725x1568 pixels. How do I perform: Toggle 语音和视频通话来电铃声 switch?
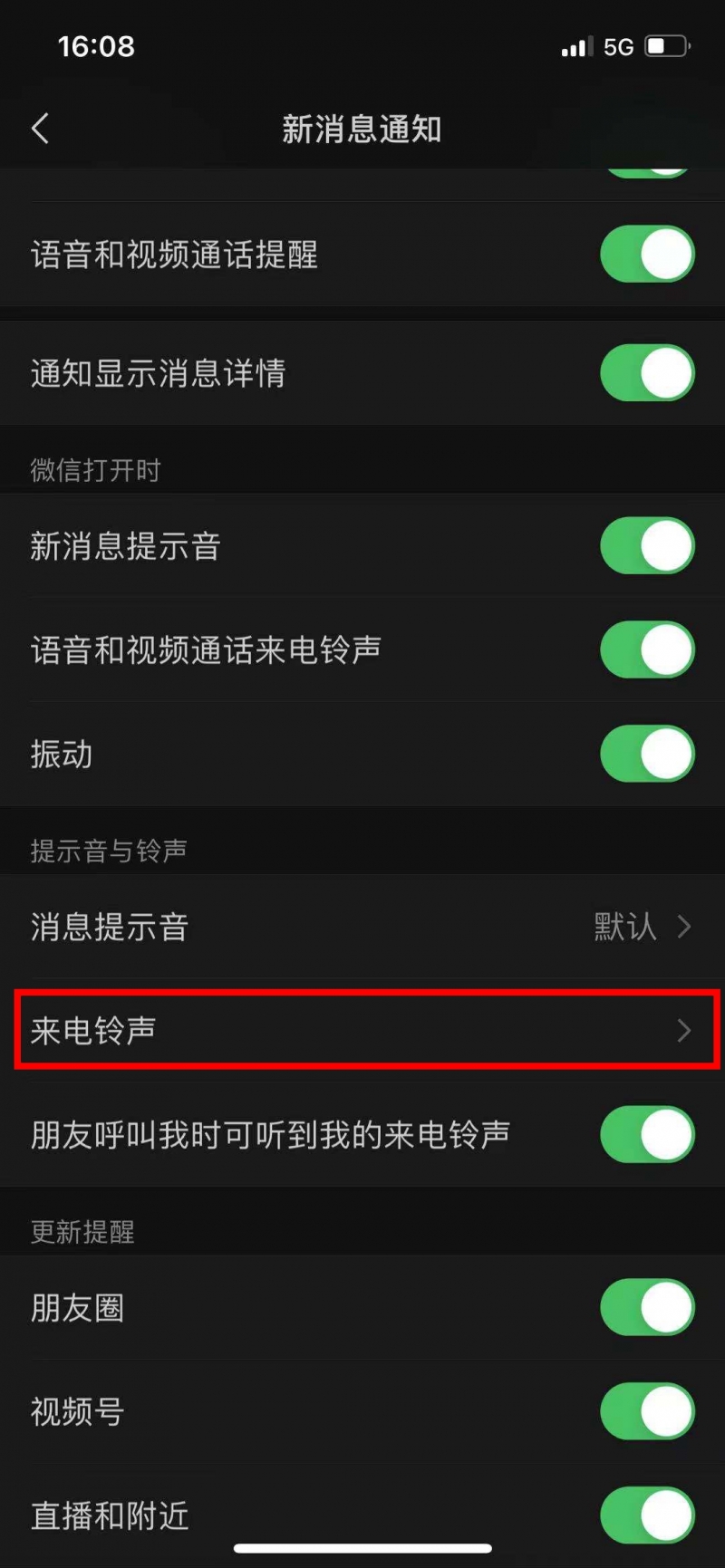647,650
